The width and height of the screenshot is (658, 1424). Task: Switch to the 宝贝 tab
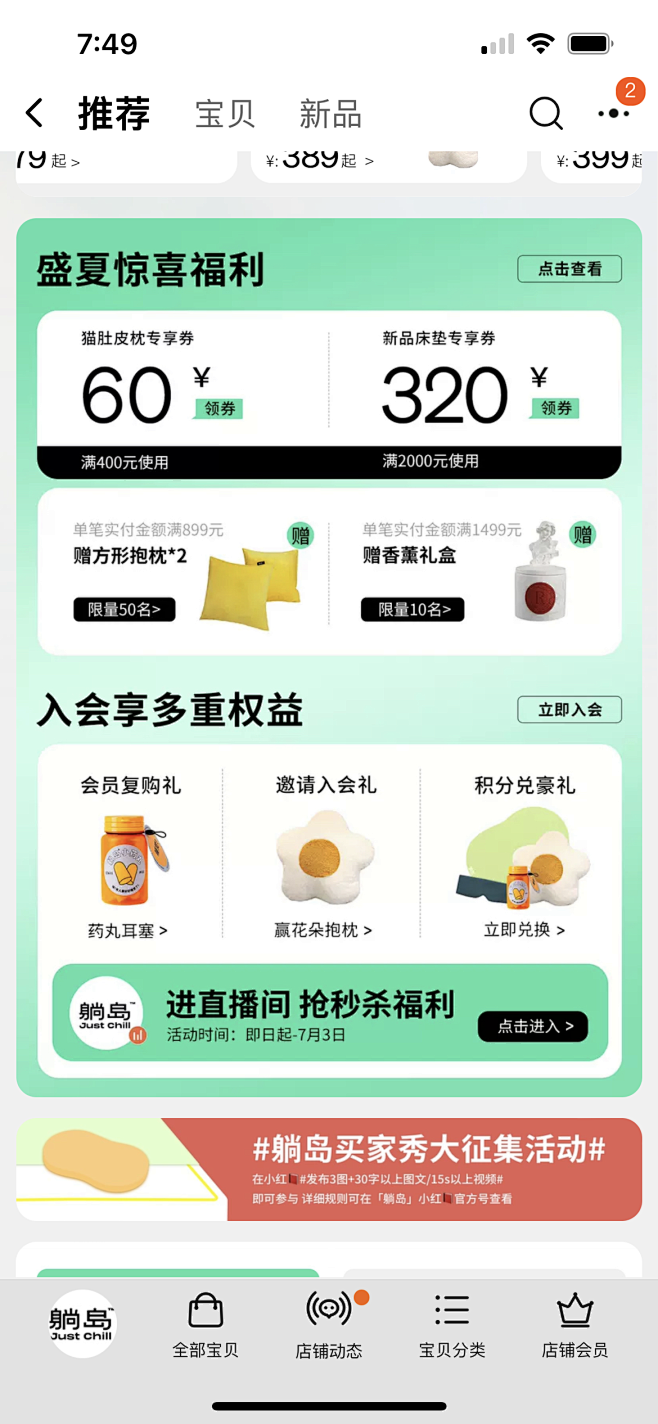coord(225,114)
